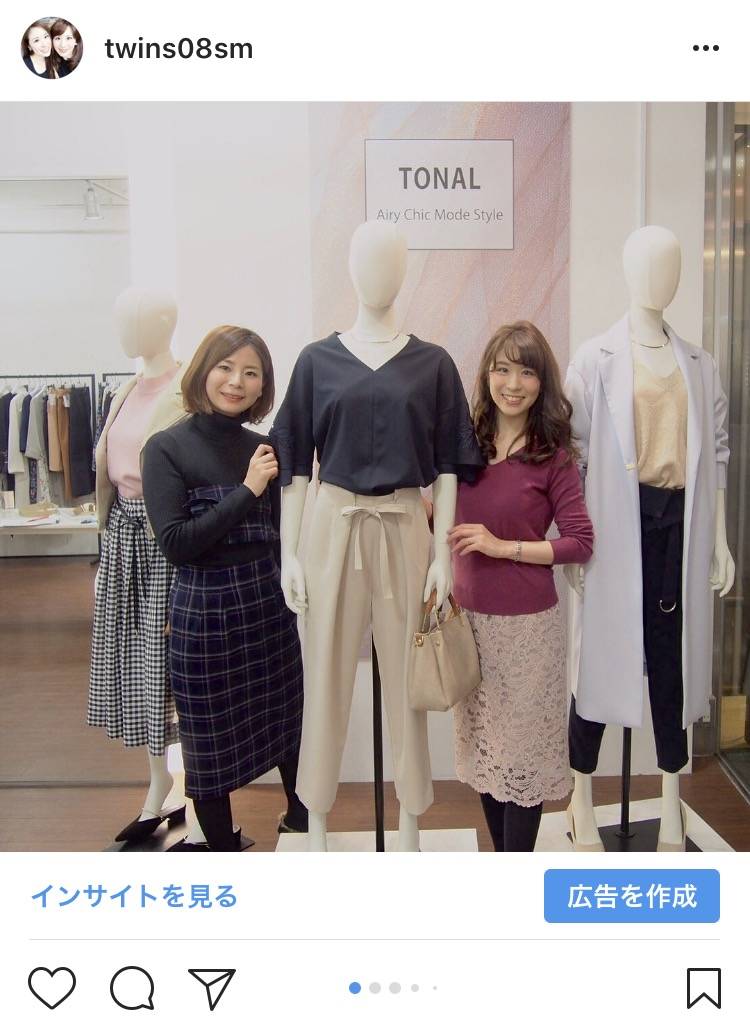Like this post with the heart
Viewport: 750px width, 1021px height.
pyautogui.click(x=52, y=988)
